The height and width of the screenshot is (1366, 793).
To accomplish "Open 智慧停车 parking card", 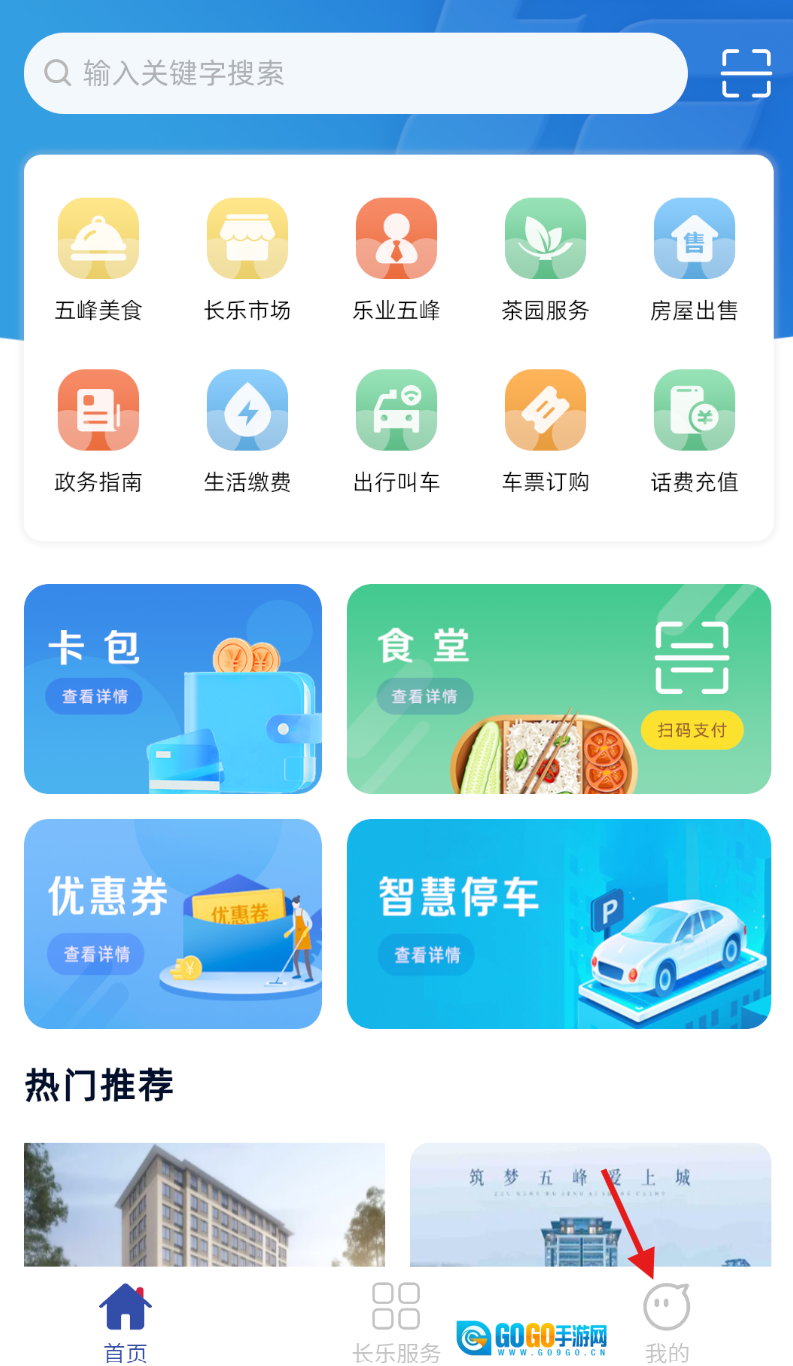I will pos(558,924).
